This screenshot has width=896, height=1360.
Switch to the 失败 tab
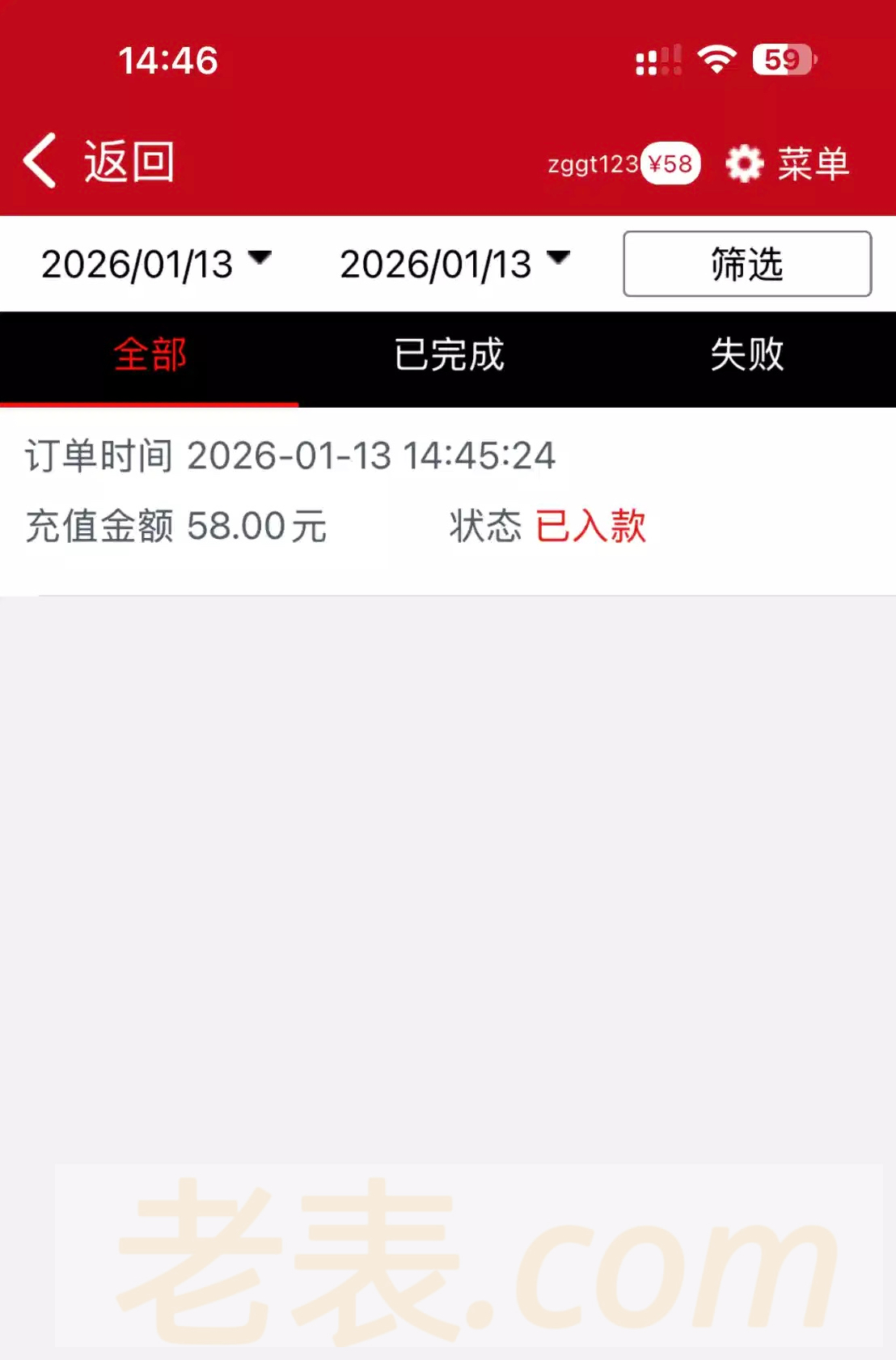click(x=746, y=355)
